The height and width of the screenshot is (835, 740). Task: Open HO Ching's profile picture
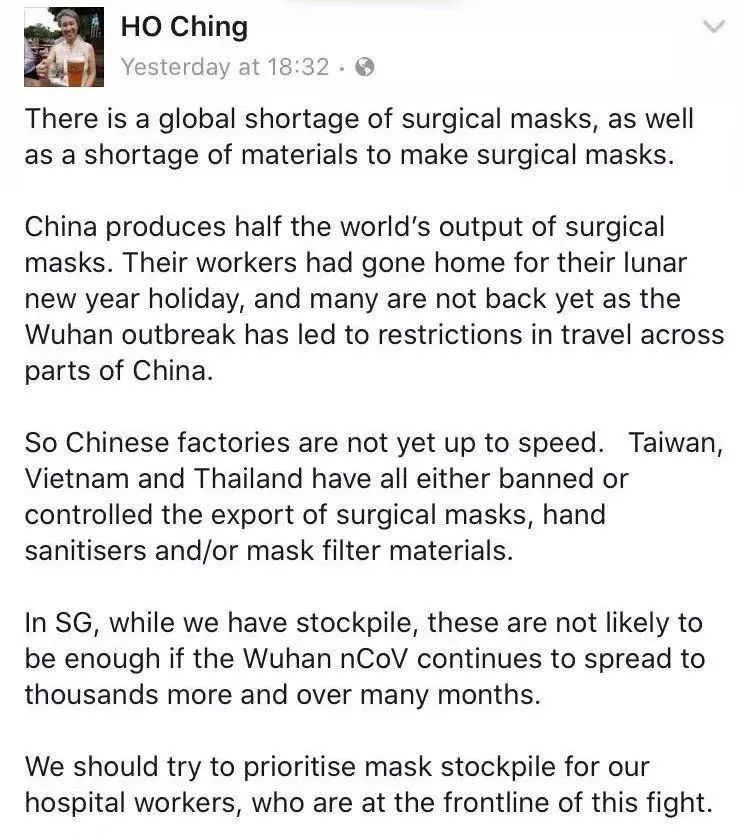(64, 47)
